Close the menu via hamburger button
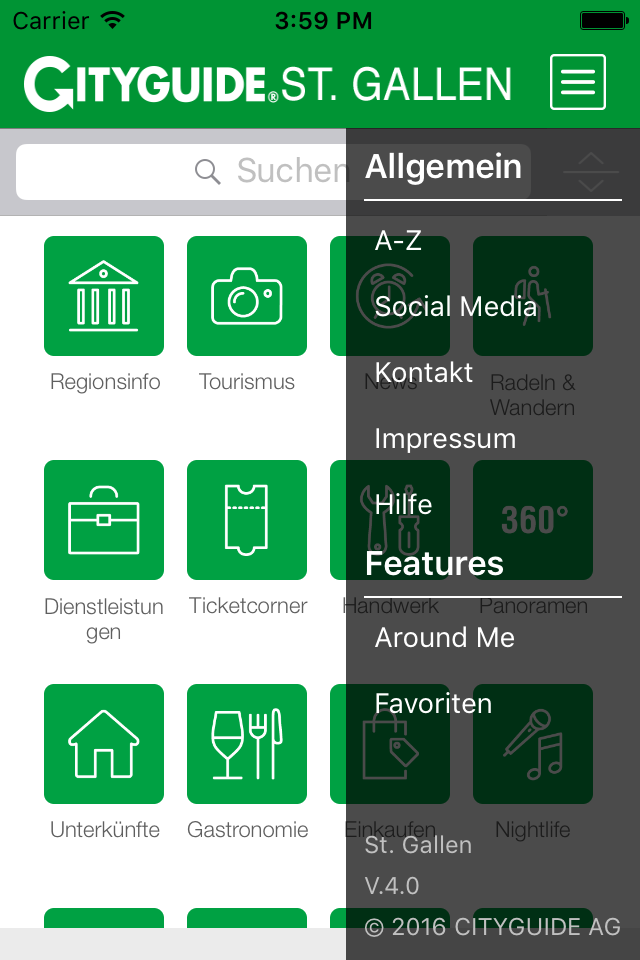The width and height of the screenshot is (640, 960). [577, 82]
